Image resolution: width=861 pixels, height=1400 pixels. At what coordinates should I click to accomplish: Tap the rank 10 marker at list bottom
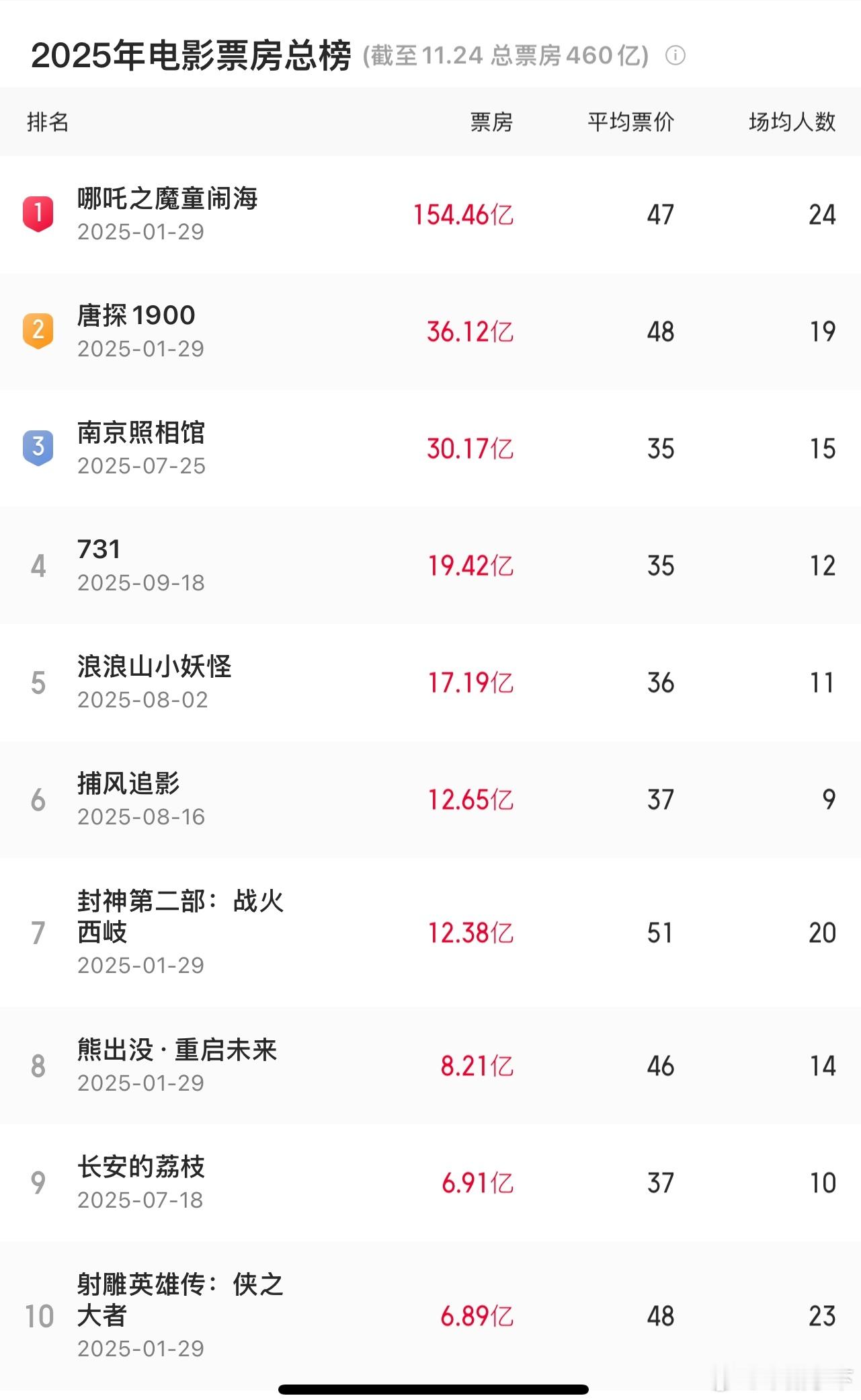point(39,1316)
